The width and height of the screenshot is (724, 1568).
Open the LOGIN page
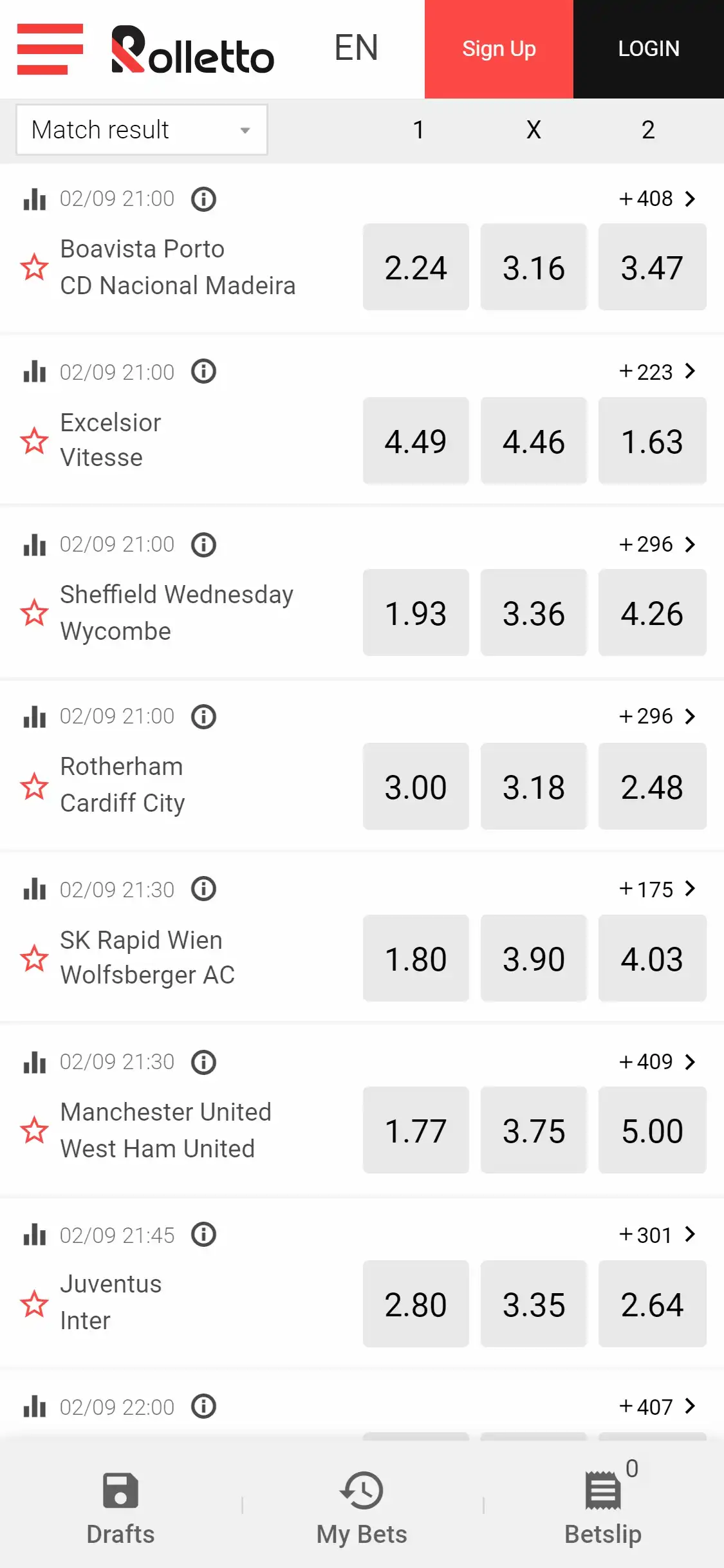coord(648,49)
